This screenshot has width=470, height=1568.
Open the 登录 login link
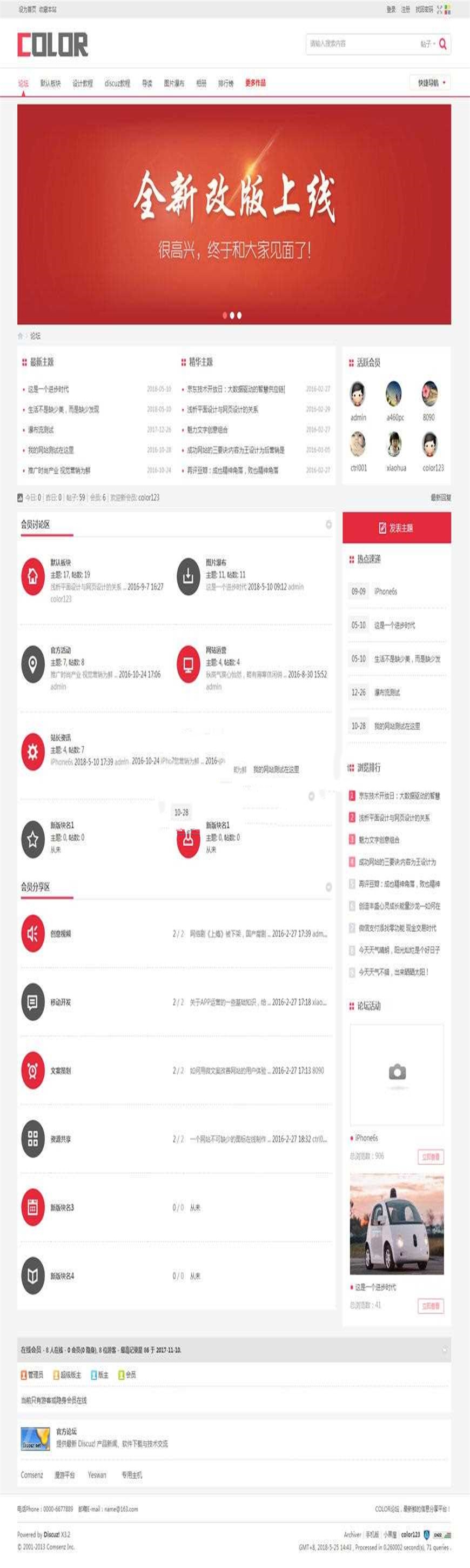point(391,9)
